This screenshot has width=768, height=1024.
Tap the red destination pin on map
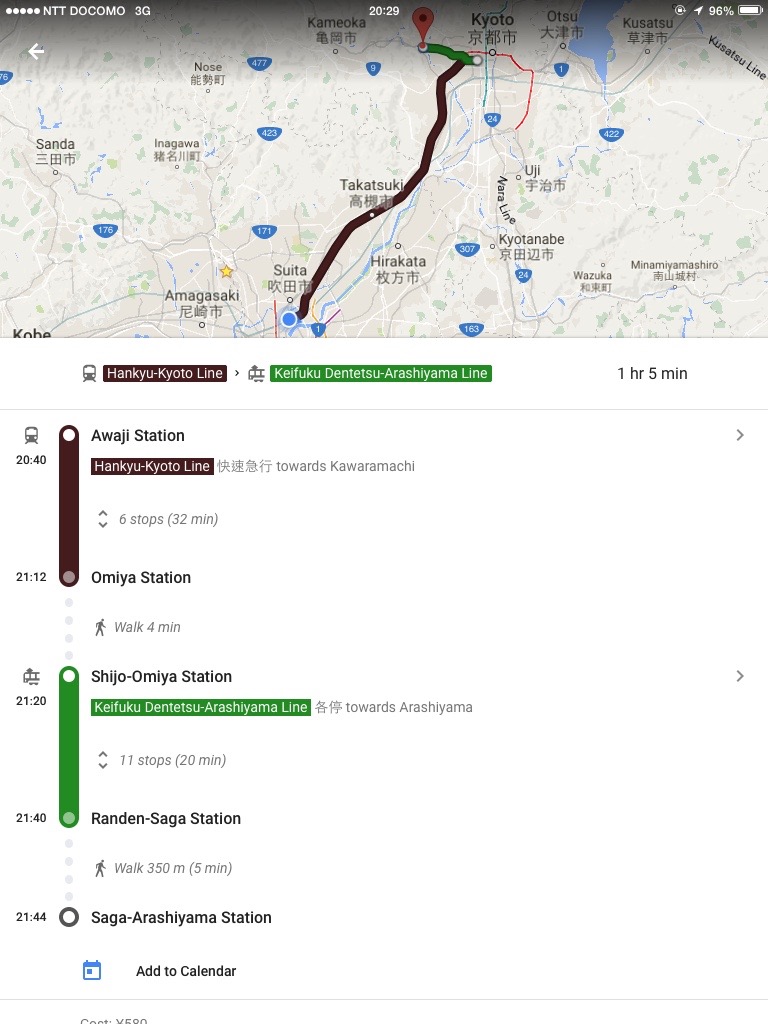(x=424, y=24)
